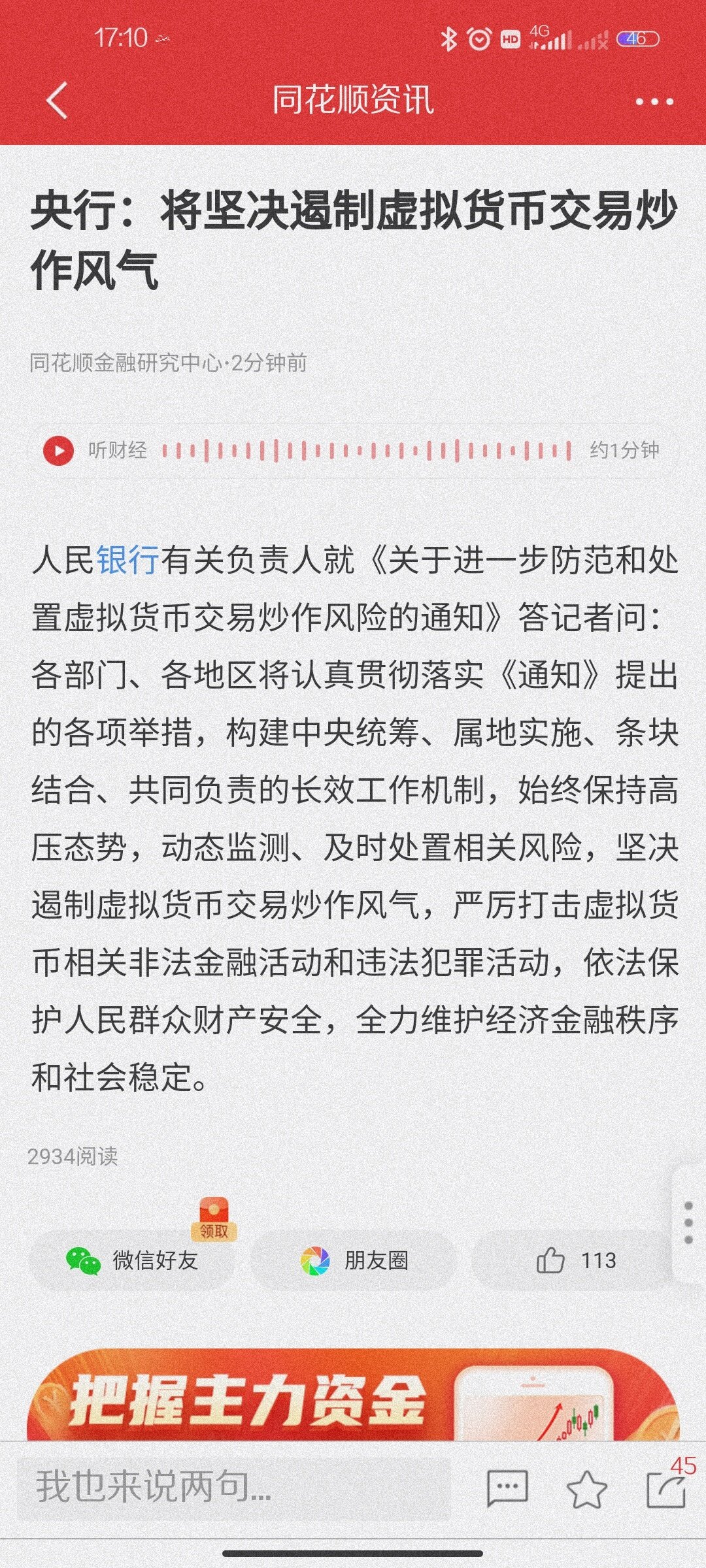Screen dimensions: 706x1568
Task: Share the article to 朋友圈
Action: click(354, 1260)
